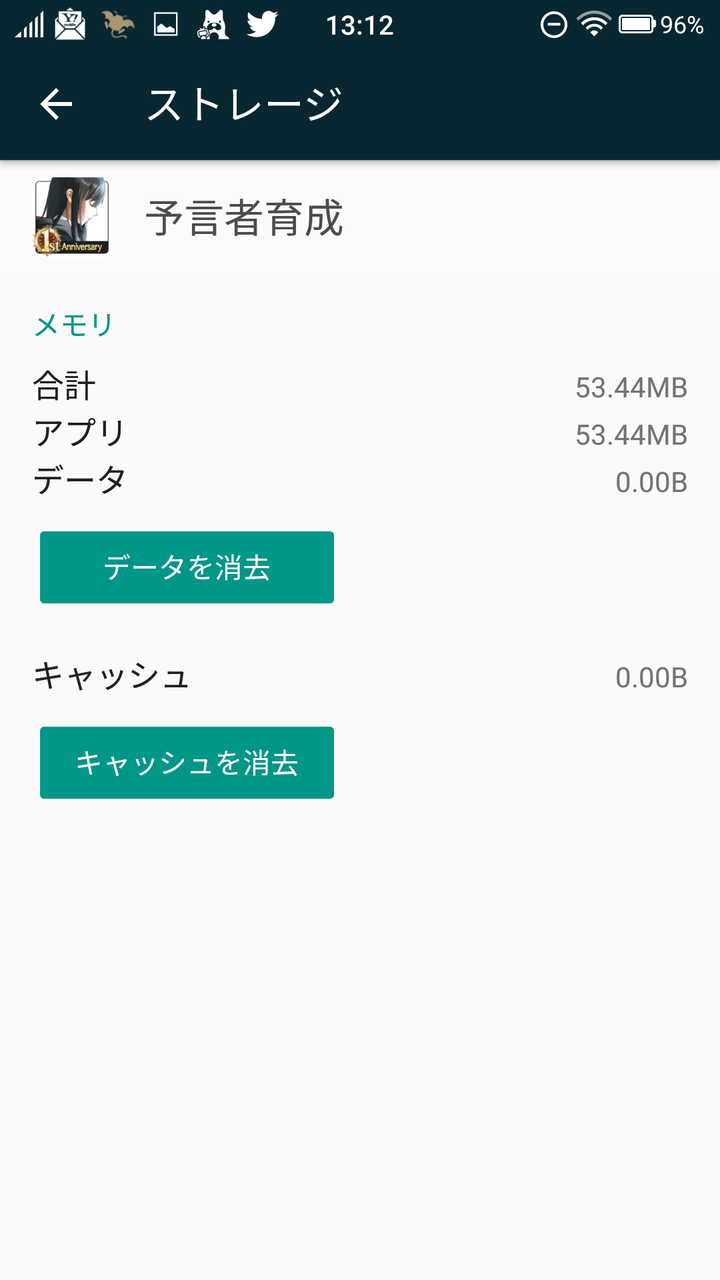Select the アプリ size value 53.44MB
The width and height of the screenshot is (720, 1280).
632,434
